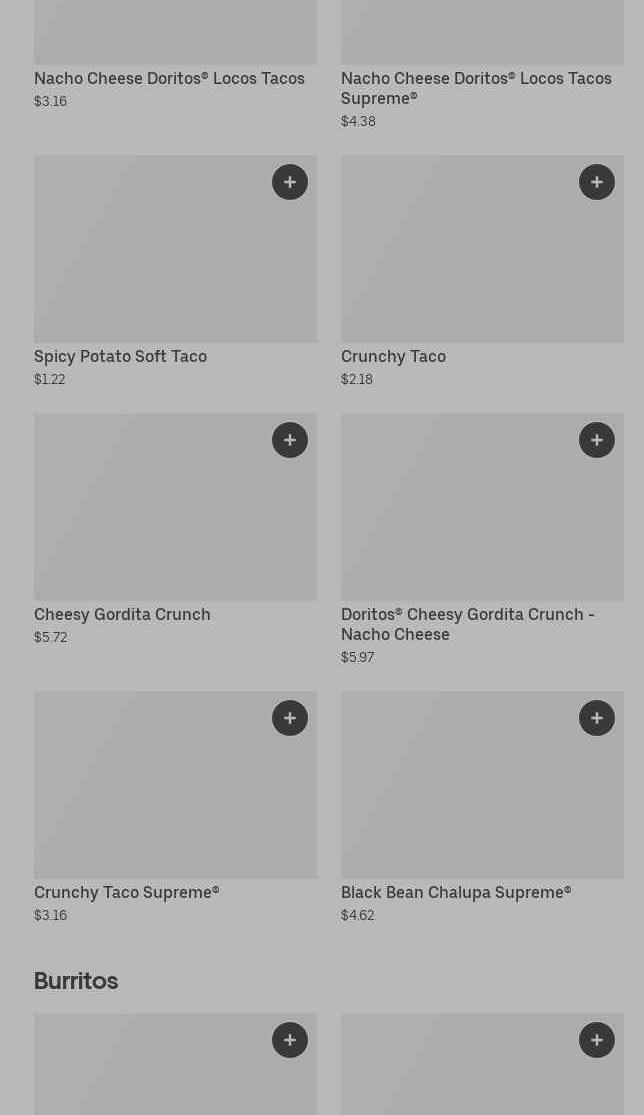Add Doritos Cheesy Gordita Crunch Nacho Cheese
644x1115 pixels.
[597, 439]
